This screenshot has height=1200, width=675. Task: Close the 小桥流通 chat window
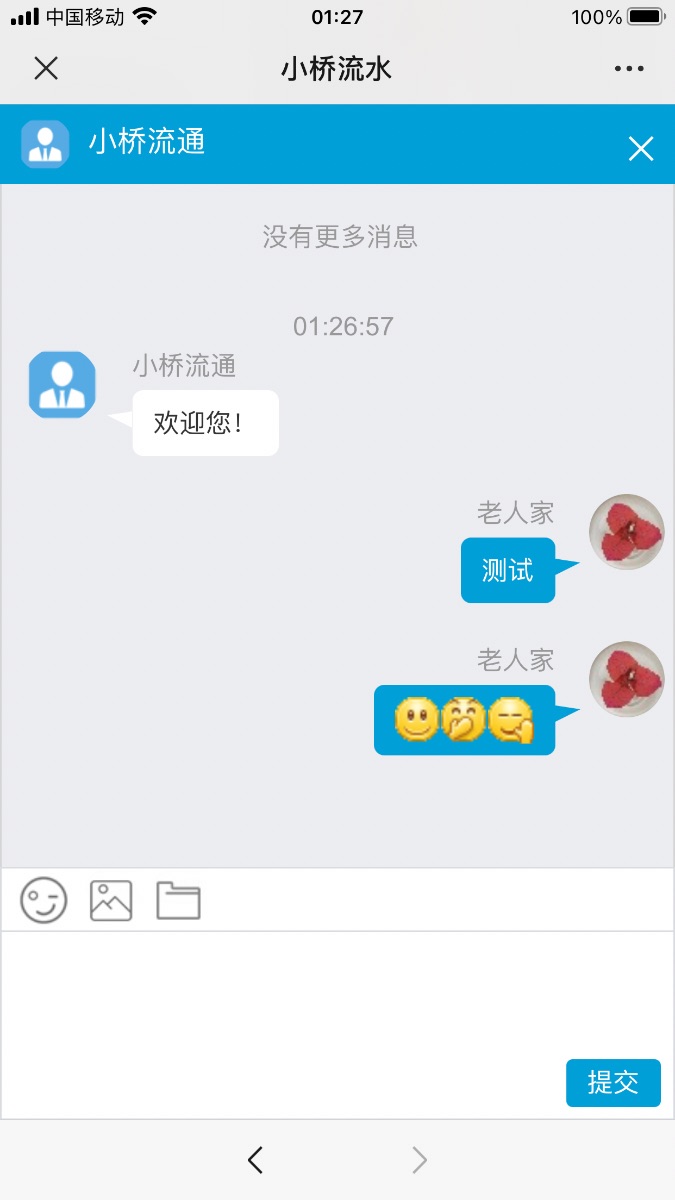(x=640, y=149)
